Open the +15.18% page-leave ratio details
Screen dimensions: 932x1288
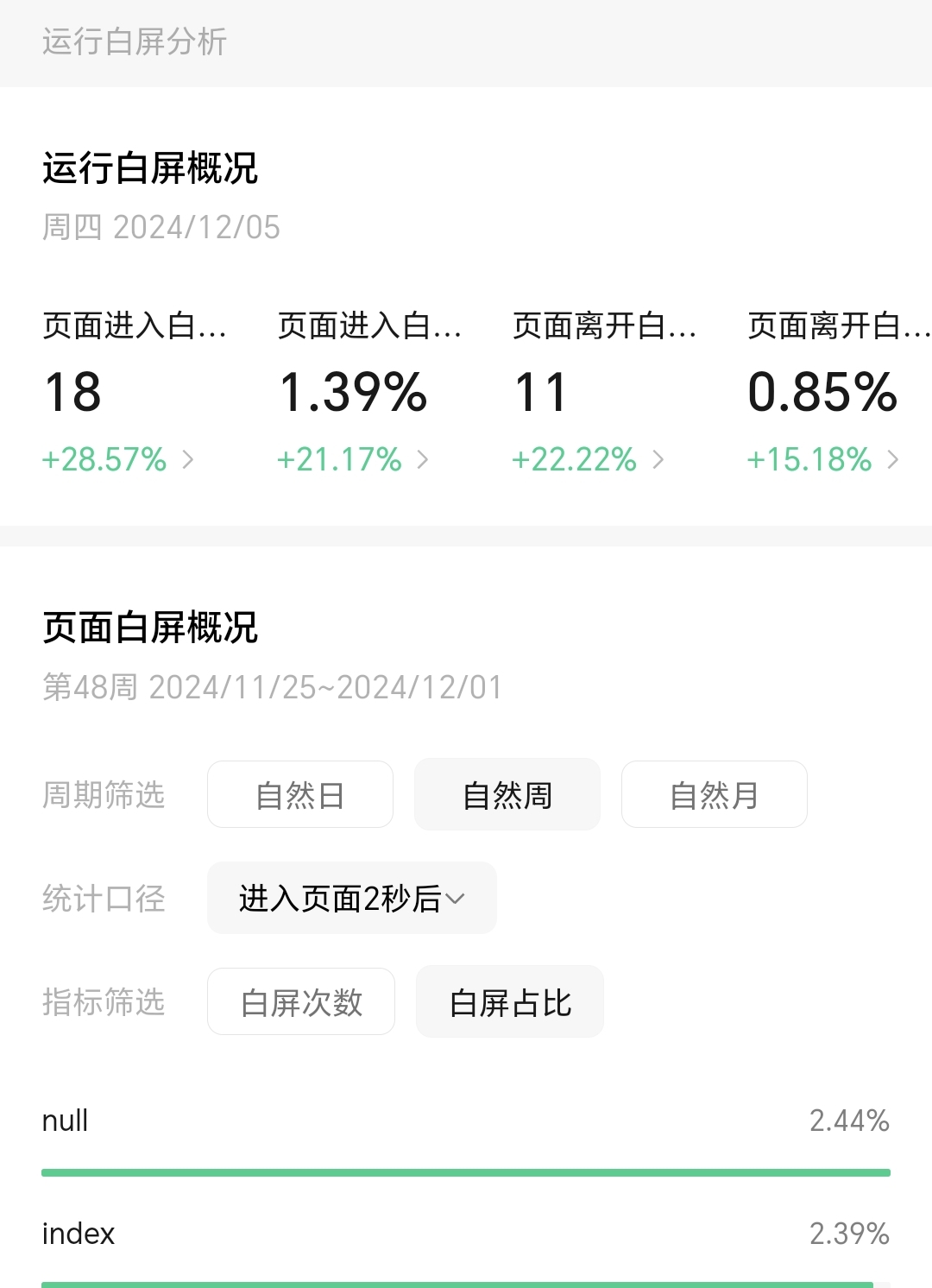coord(822,459)
